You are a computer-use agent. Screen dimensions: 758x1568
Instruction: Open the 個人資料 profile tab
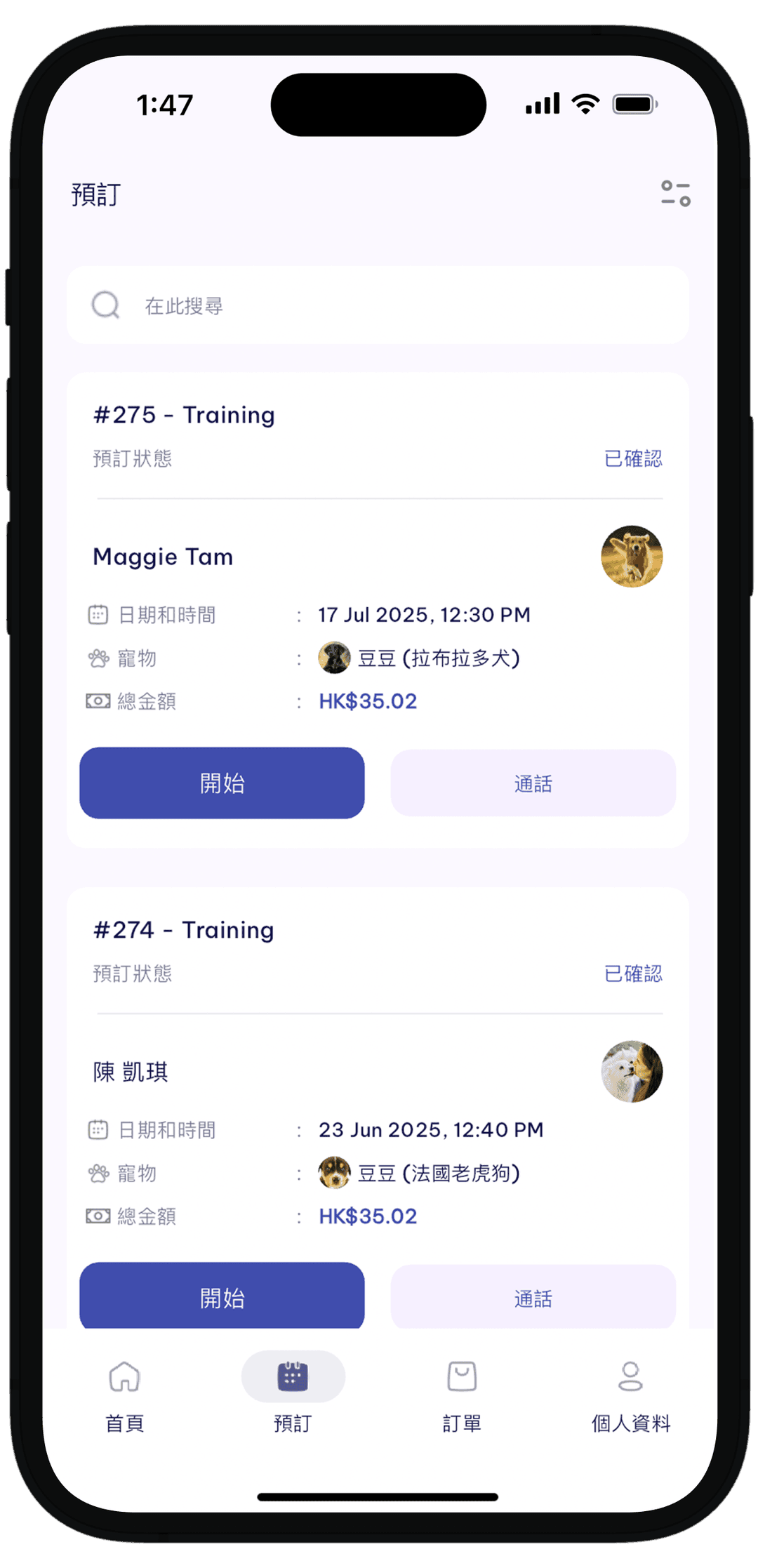[630, 1393]
